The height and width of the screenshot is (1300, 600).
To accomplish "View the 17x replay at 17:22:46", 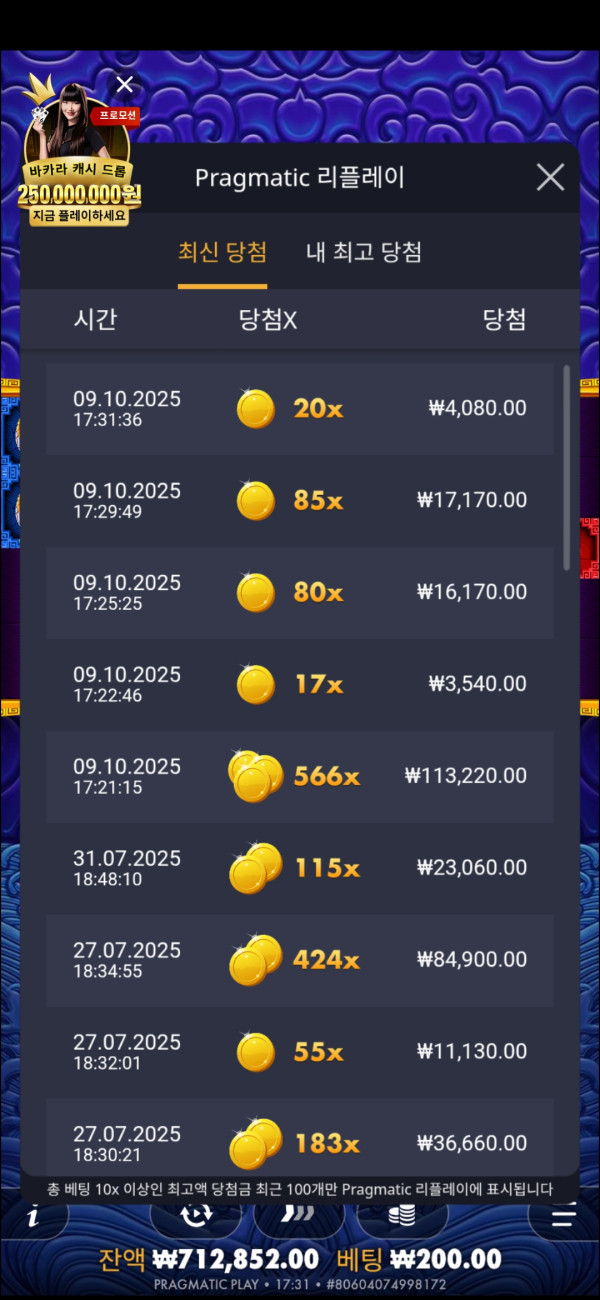I will tap(300, 685).
